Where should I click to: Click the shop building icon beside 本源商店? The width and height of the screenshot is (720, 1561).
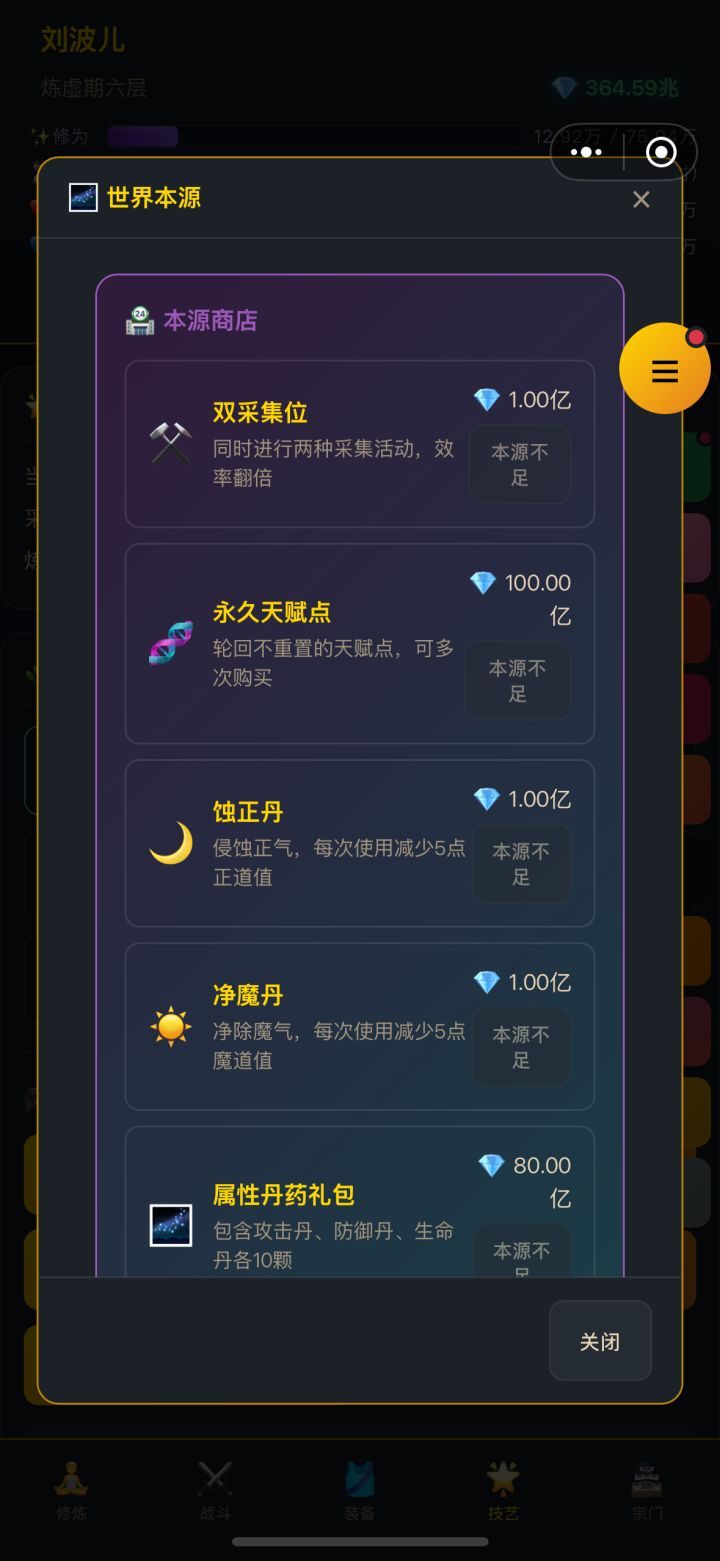139,320
